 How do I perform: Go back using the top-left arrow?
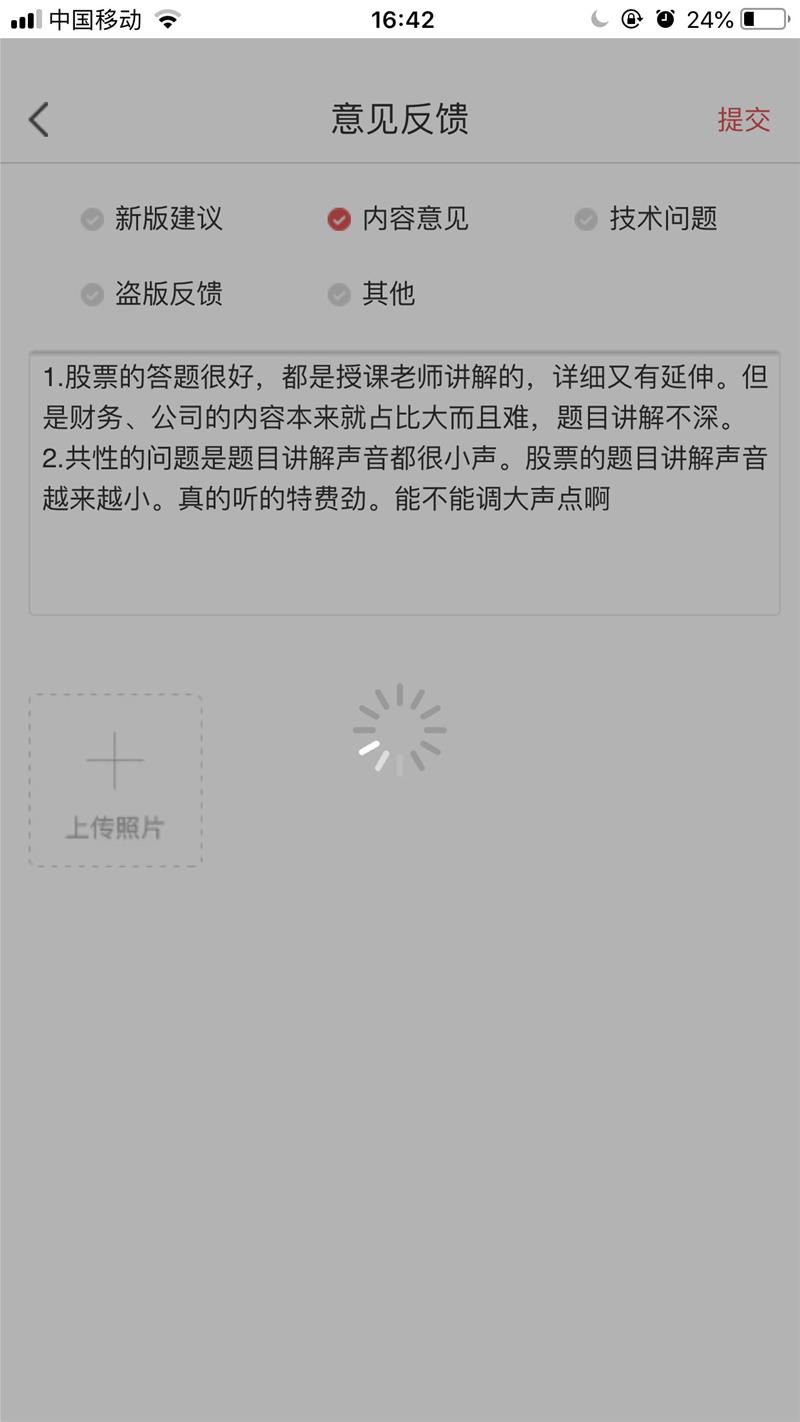click(39, 120)
